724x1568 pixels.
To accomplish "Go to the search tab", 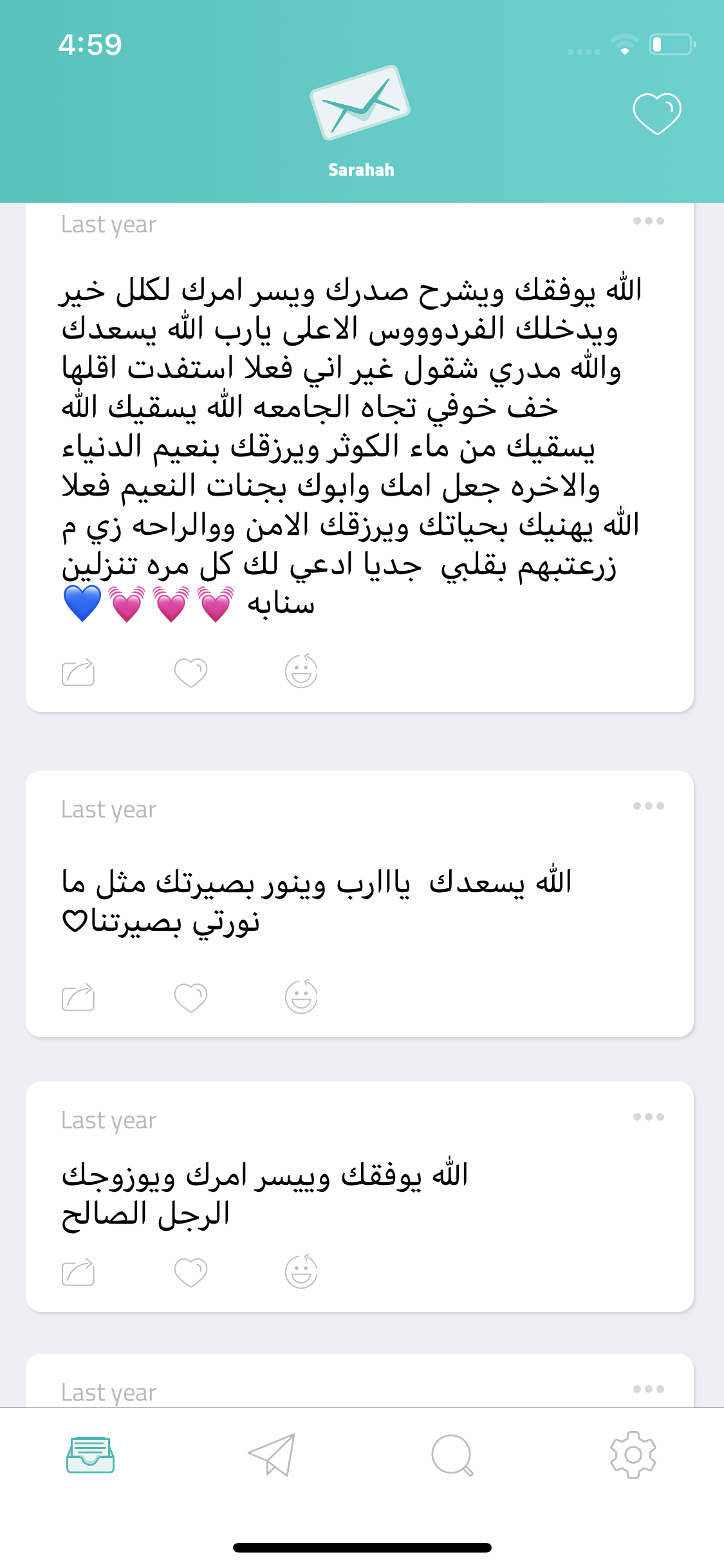I will click(x=452, y=1455).
